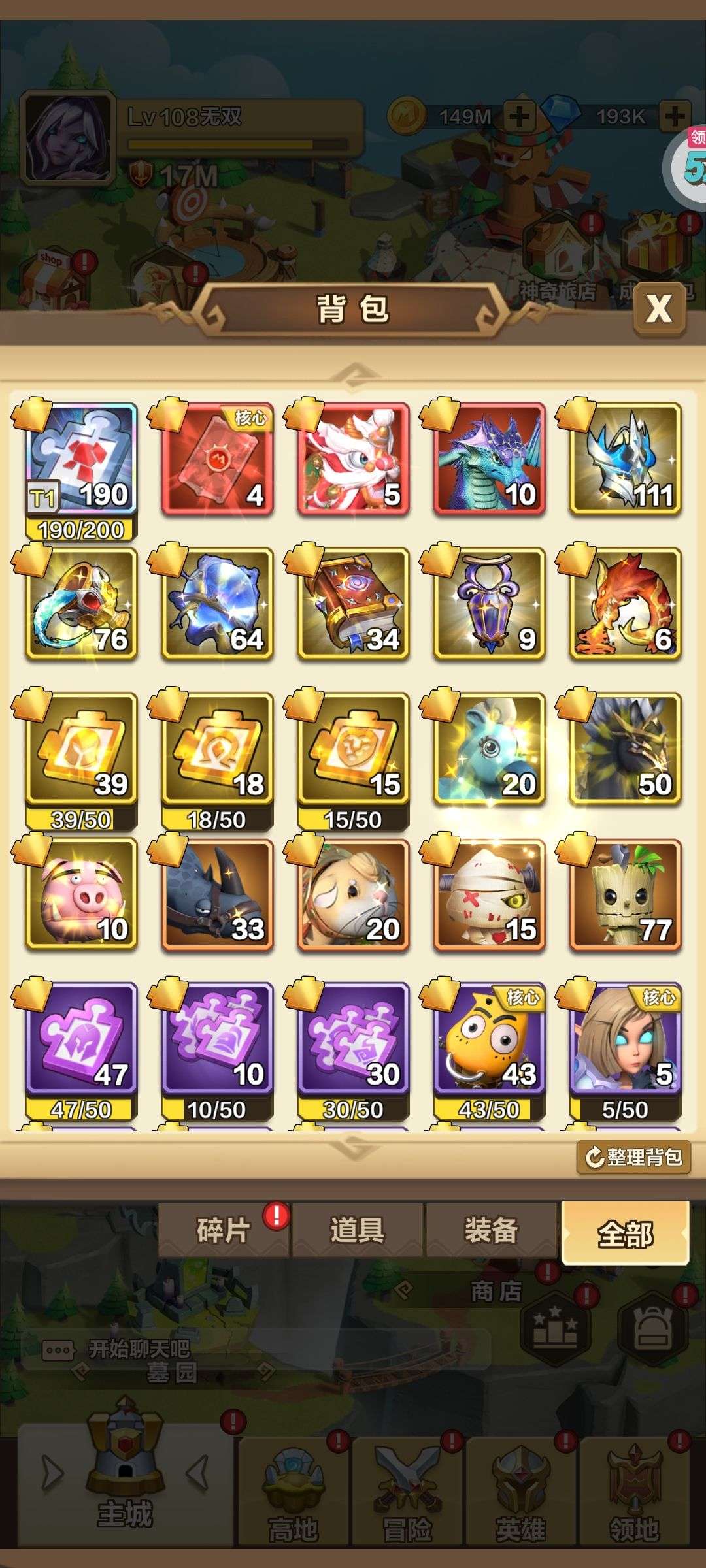Select the blue dragon item with 10
Viewport: 706px width, 1568px height.
(489, 459)
